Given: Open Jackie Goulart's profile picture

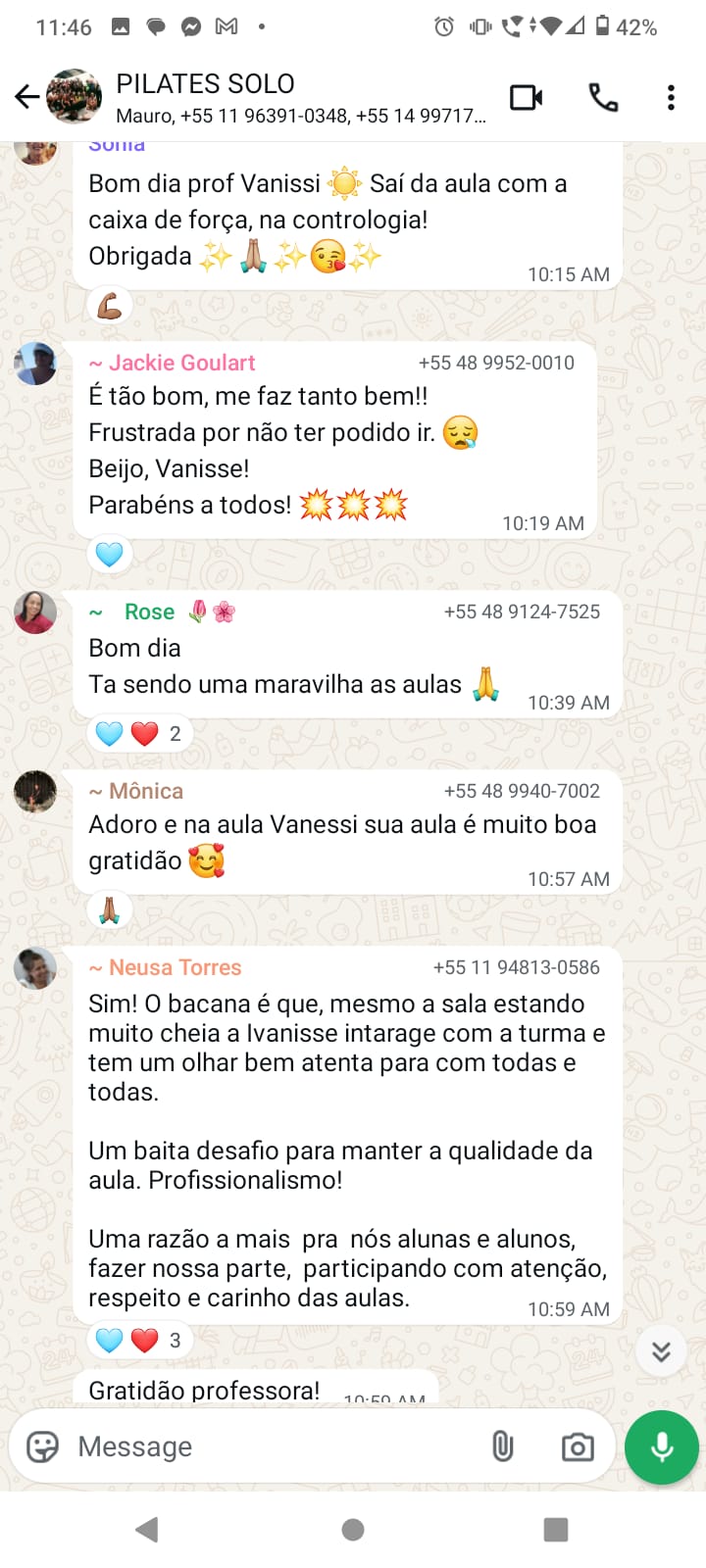Looking at the screenshot, I should click(35, 364).
